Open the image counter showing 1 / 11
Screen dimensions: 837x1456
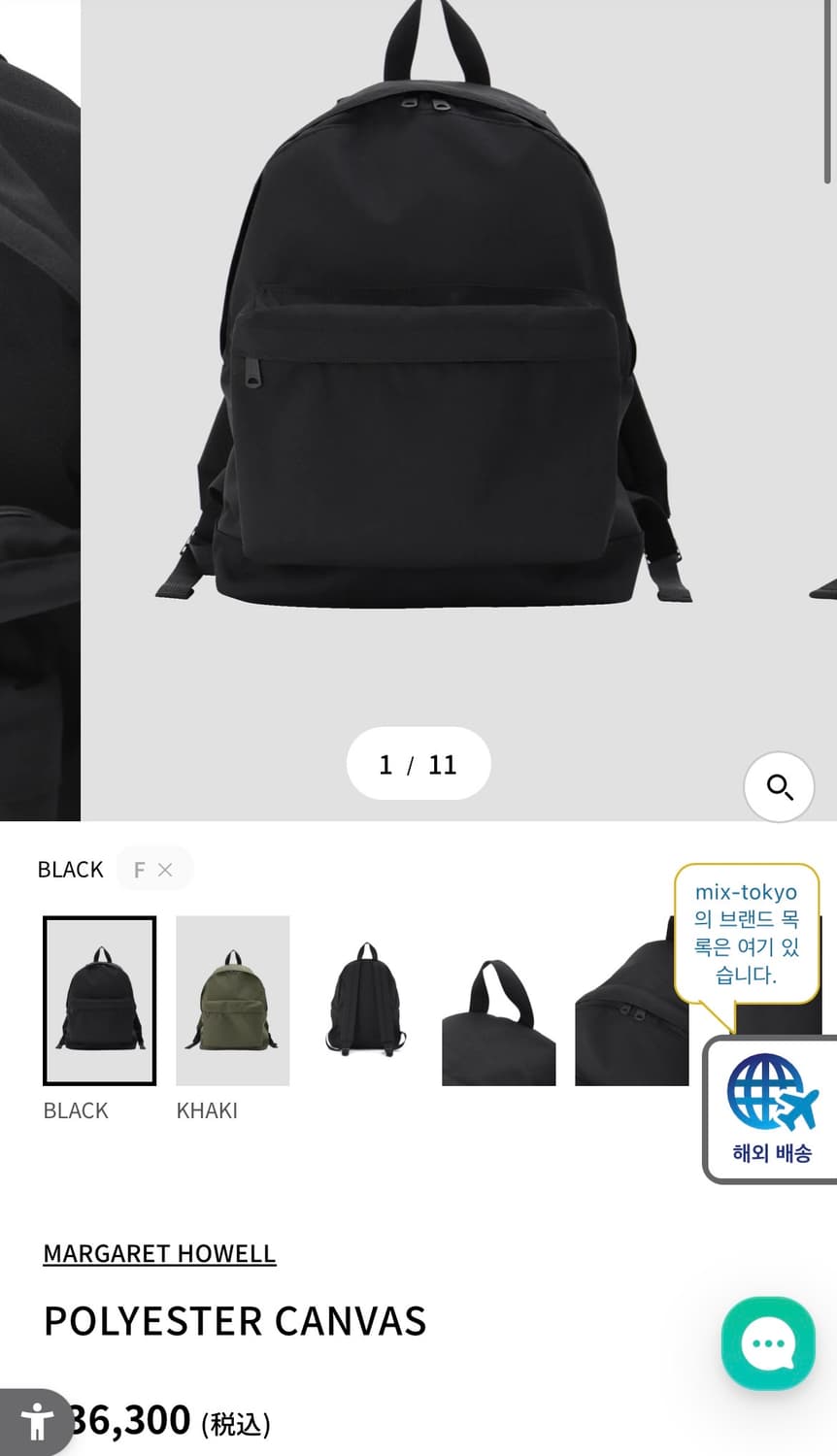[418, 764]
